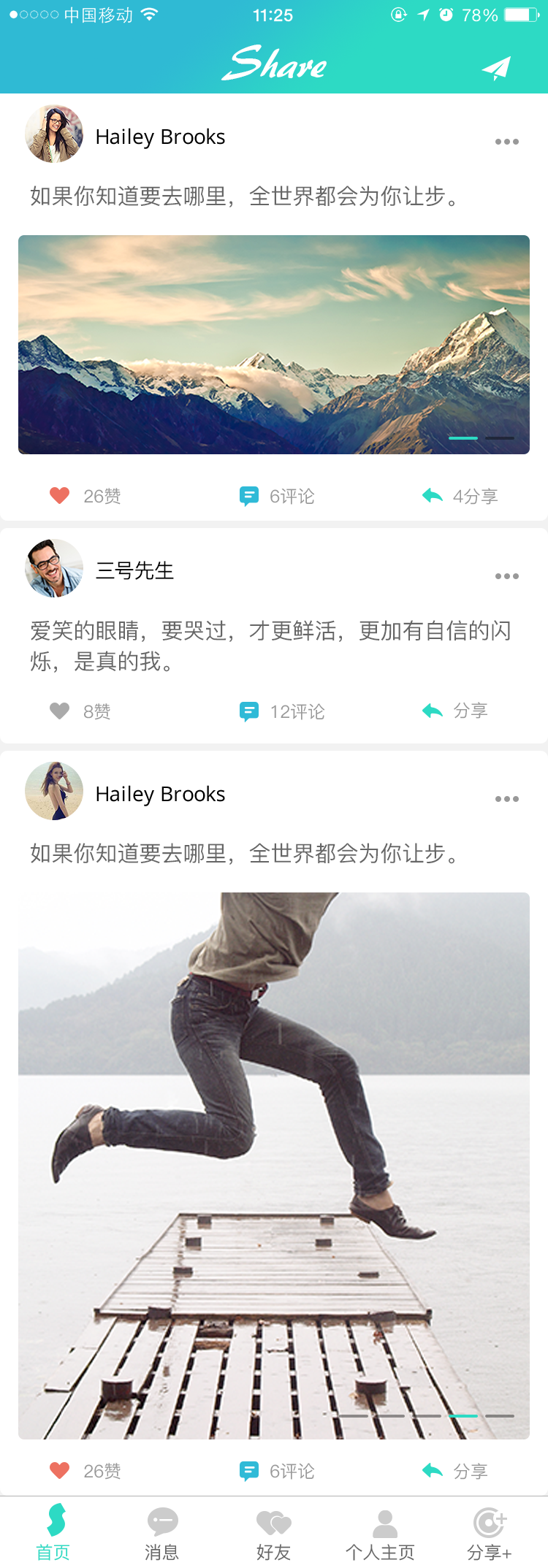Switch to the 好友 tab
548x1568 pixels.
pos(274,1532)
